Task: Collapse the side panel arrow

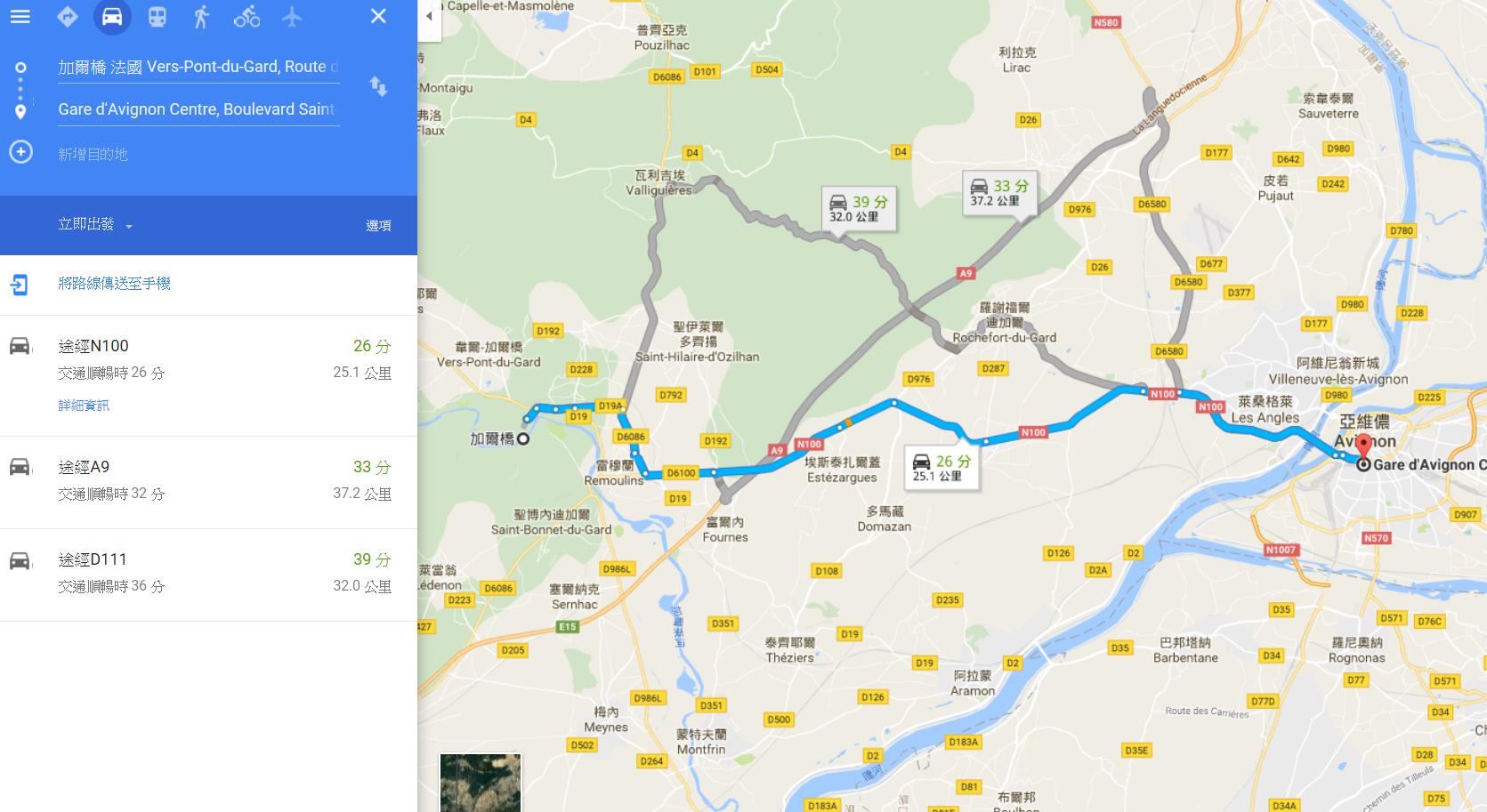Action: point(429,17)
